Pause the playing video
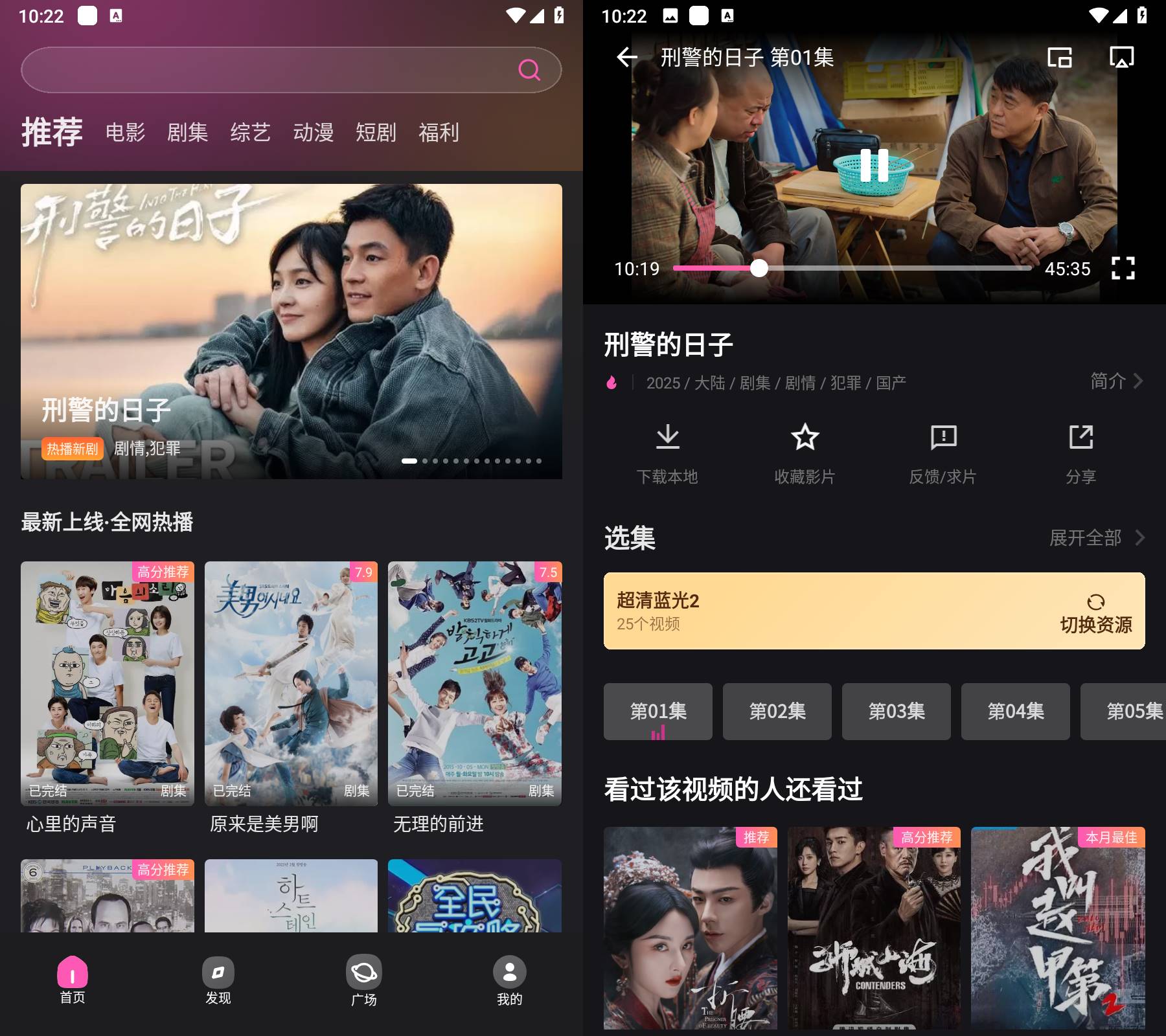This screenshot has width=1166, height=1036. [874, 165]
